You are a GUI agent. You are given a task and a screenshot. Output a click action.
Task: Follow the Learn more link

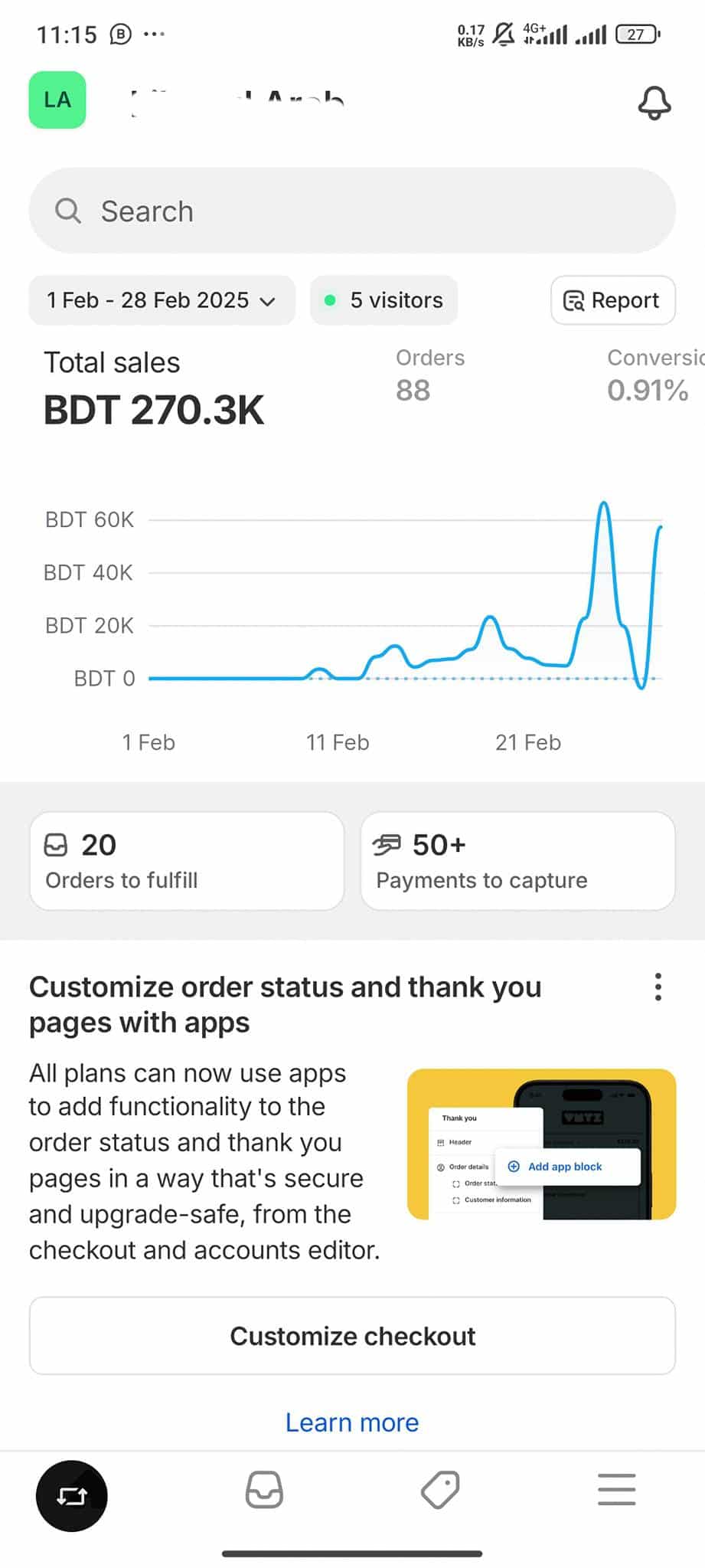coord(352,1422)
